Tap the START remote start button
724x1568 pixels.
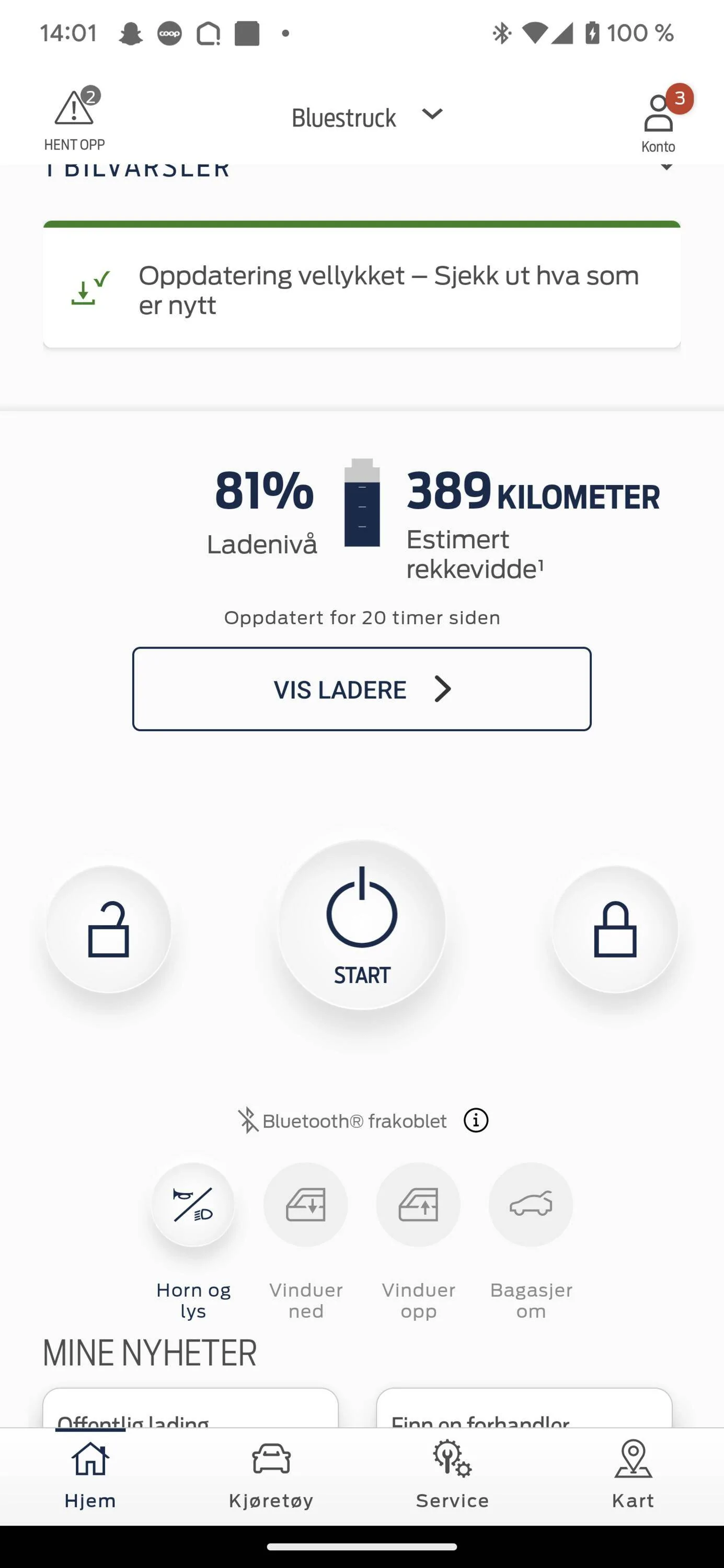tap(362, 925)
